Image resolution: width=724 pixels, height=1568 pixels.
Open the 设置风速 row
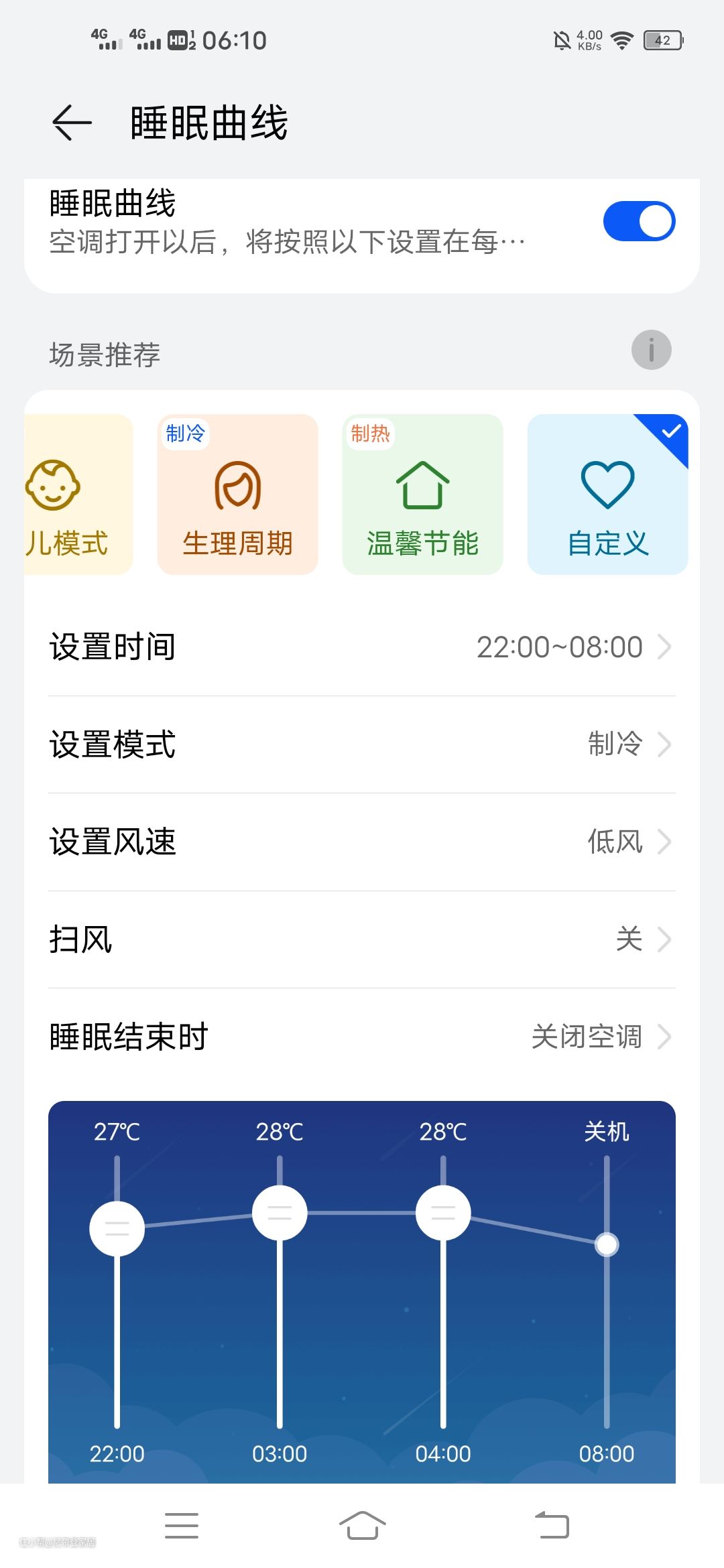tap(362, 842)
